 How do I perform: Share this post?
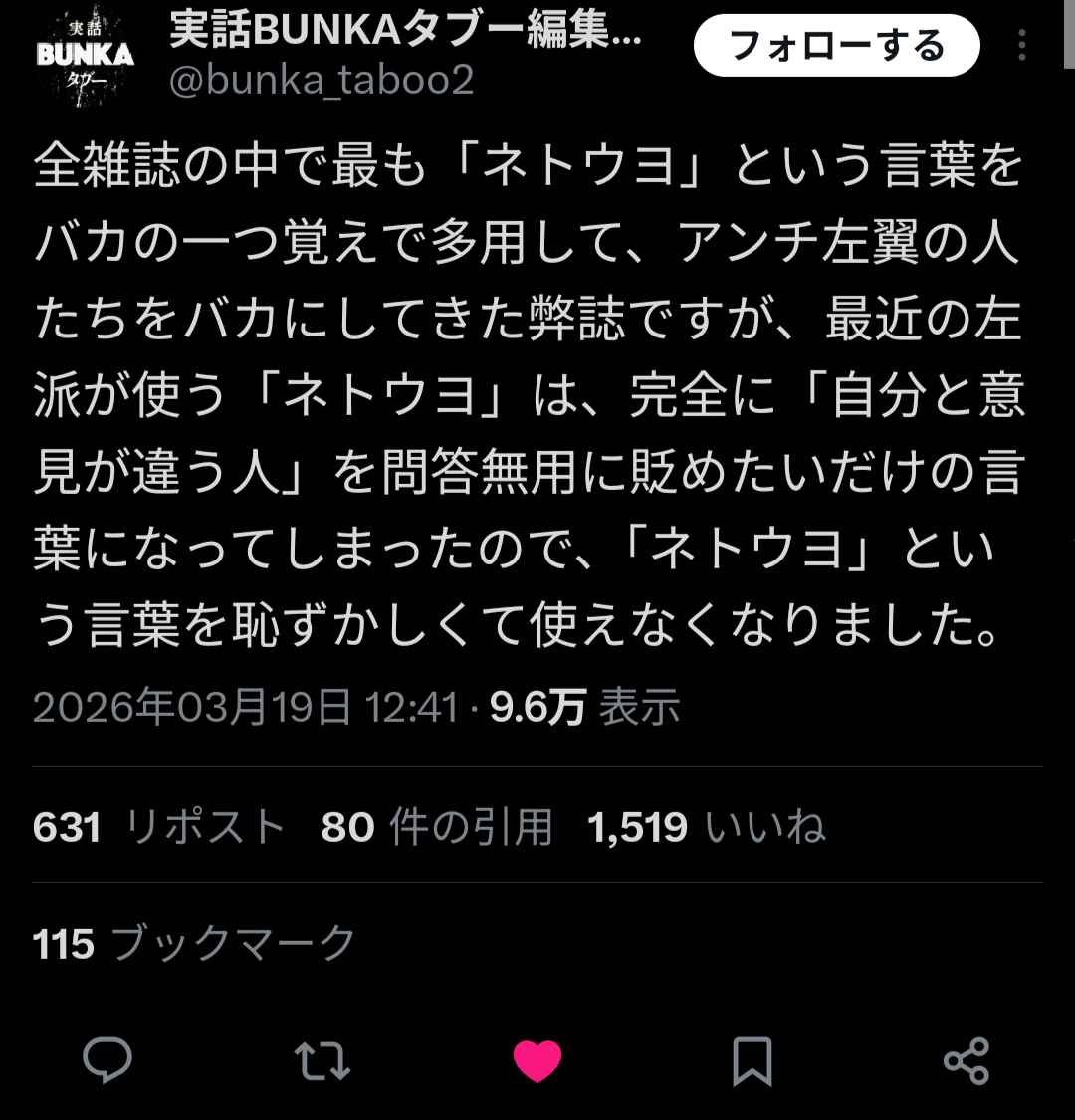coord(966,1061)
